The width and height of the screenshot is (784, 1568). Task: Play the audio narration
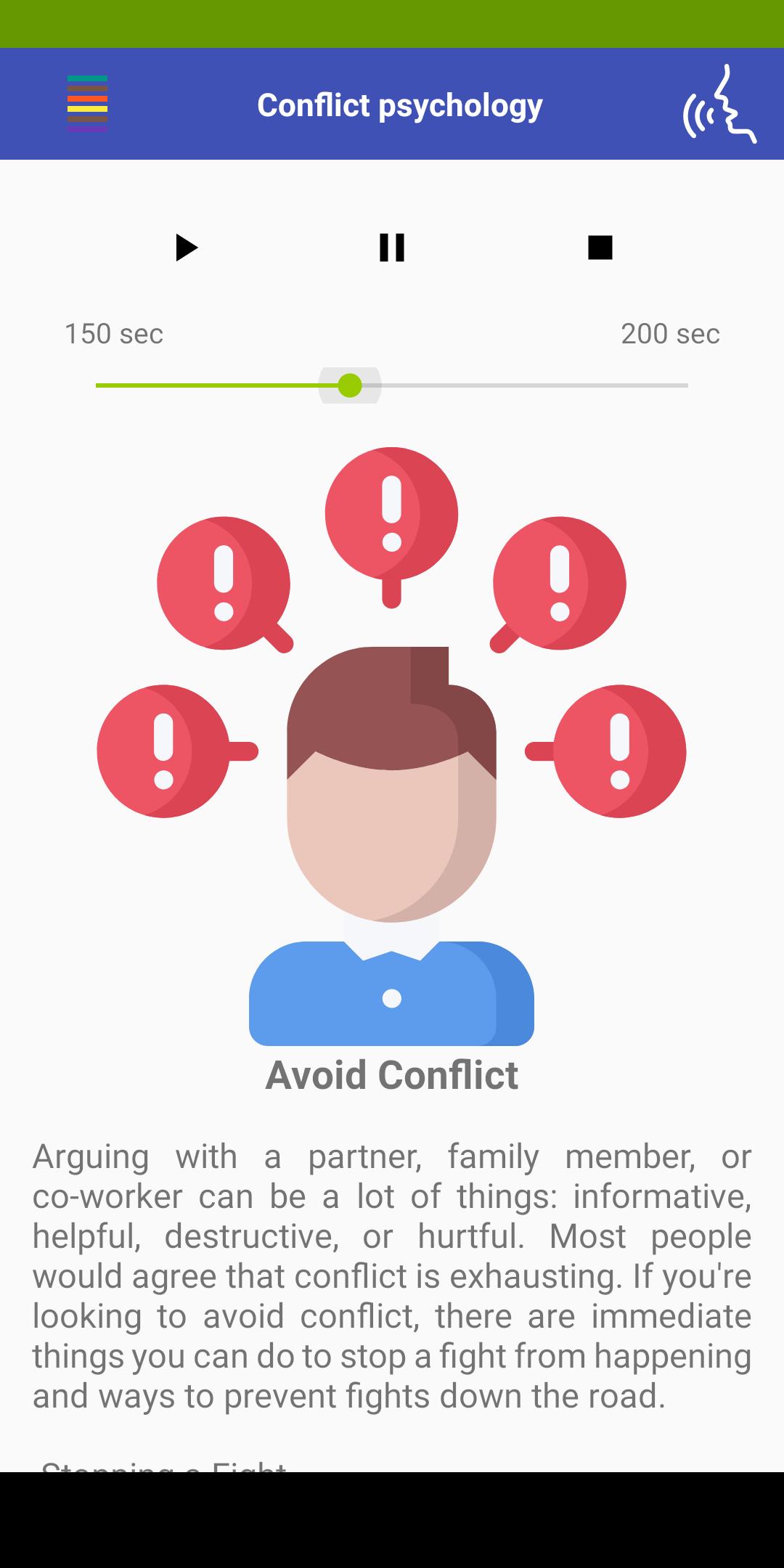point(186,248)
